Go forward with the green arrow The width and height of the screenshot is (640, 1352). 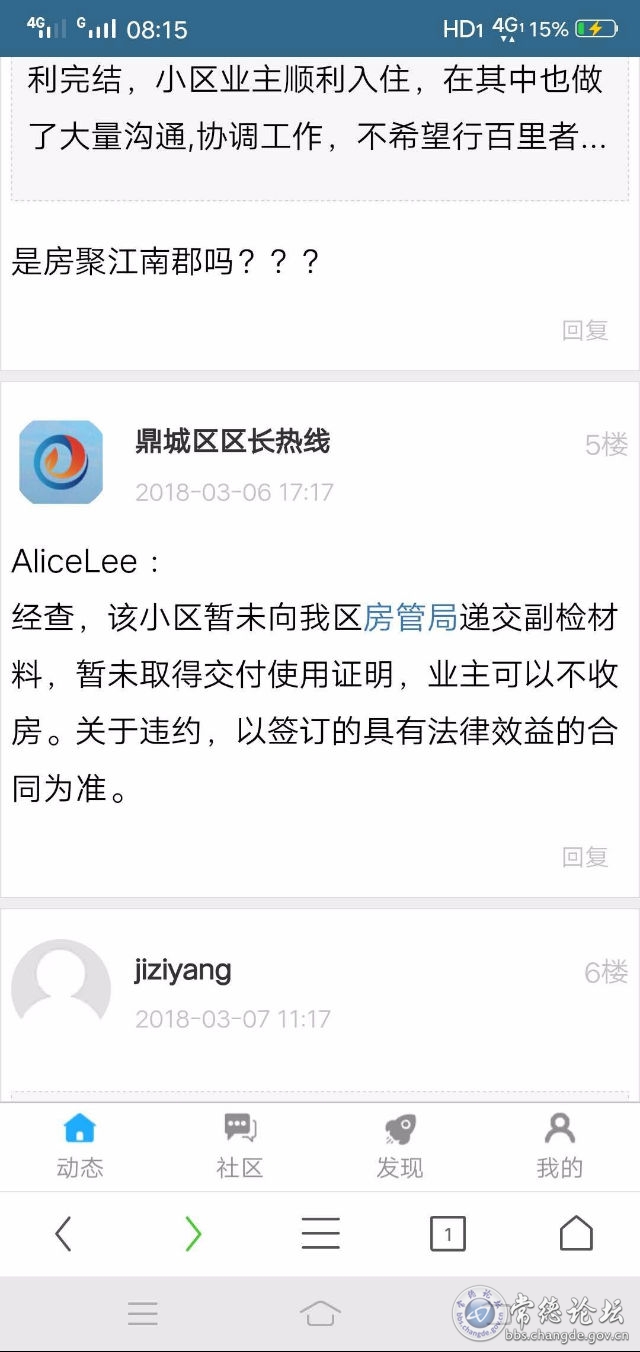point(193,1234)
